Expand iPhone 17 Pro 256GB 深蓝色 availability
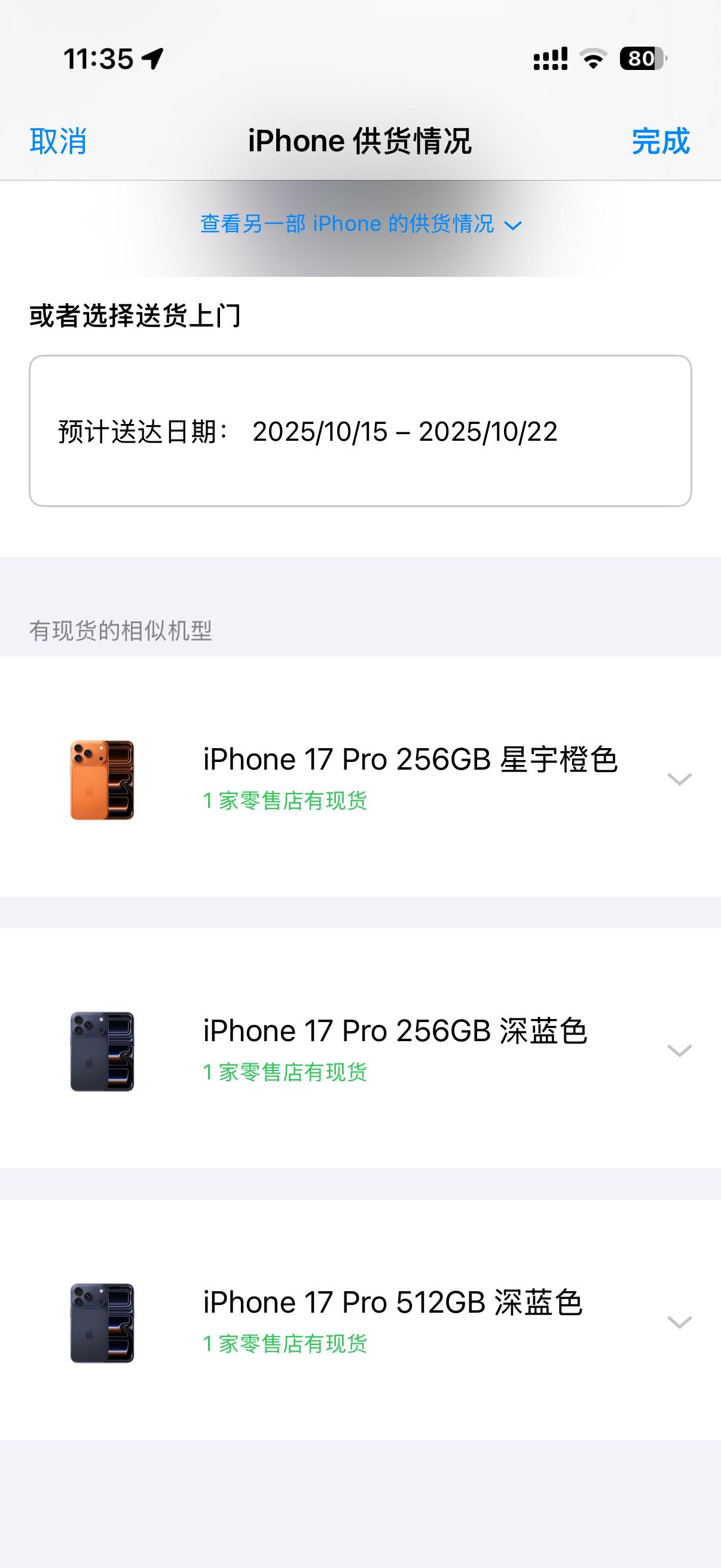Image resolution: width=721 pixels, height=1568 pixels. [x=679, y=1051]
